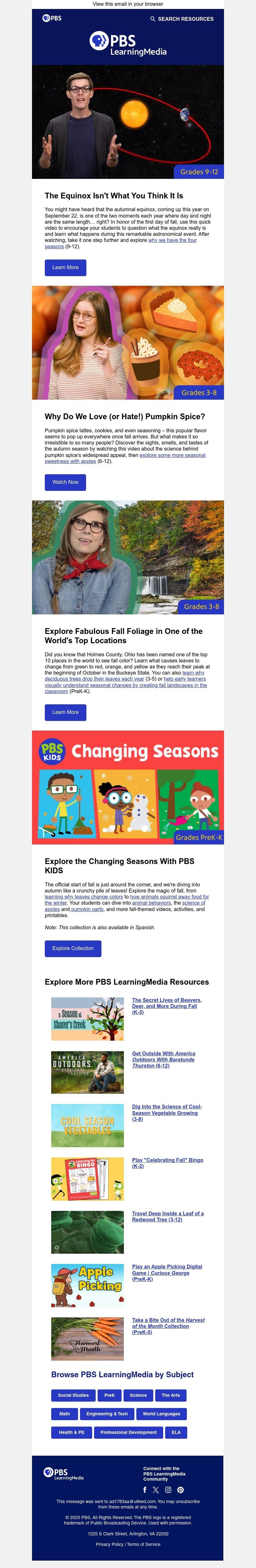The width and height of the screenshot is (256, 1568).
Task: Open the Privacy Policy link
Action: (109, 1544)
